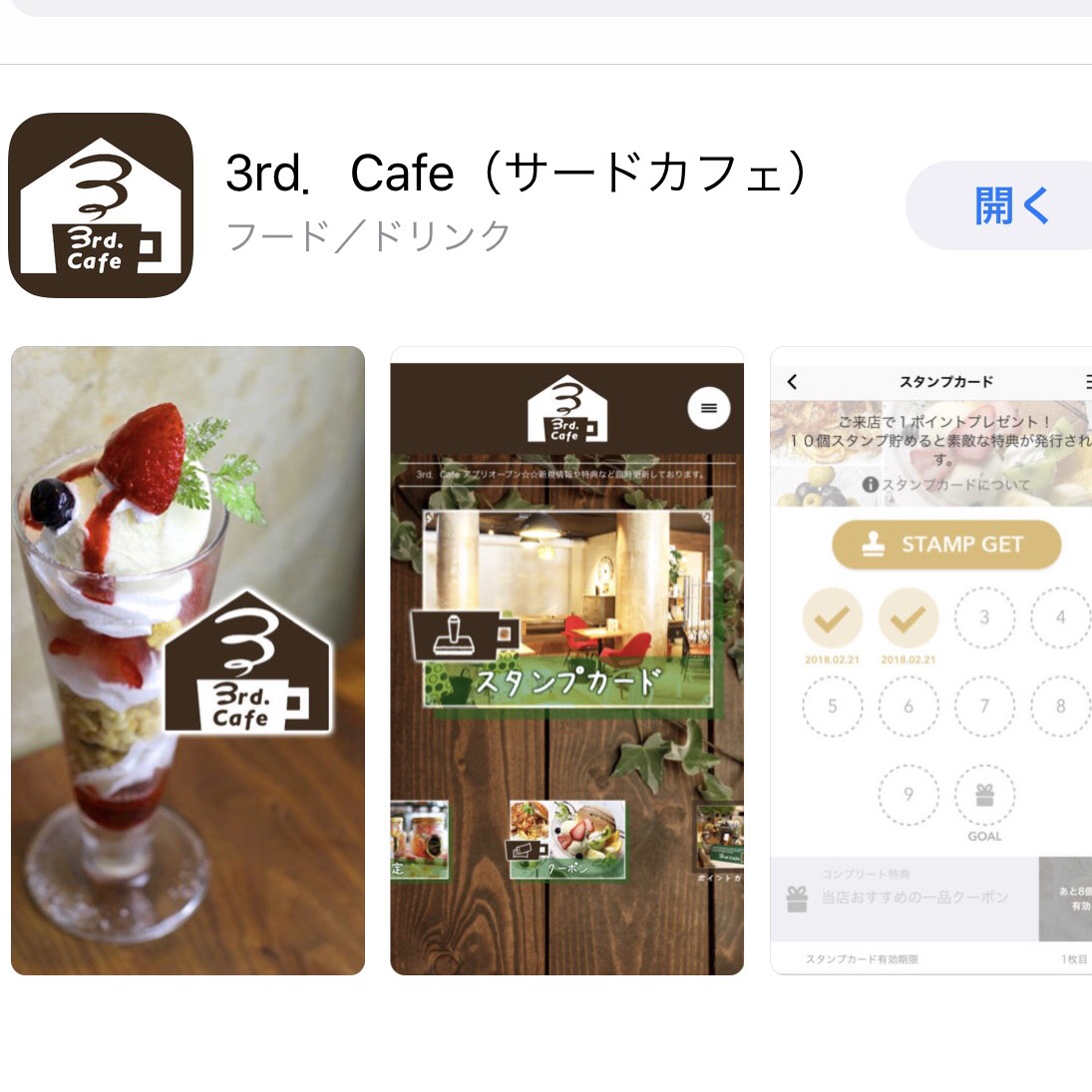Tap the 3rd. Cafe（サードカフェ） app title
The image size is (1092, 1092).
point(518,175)
